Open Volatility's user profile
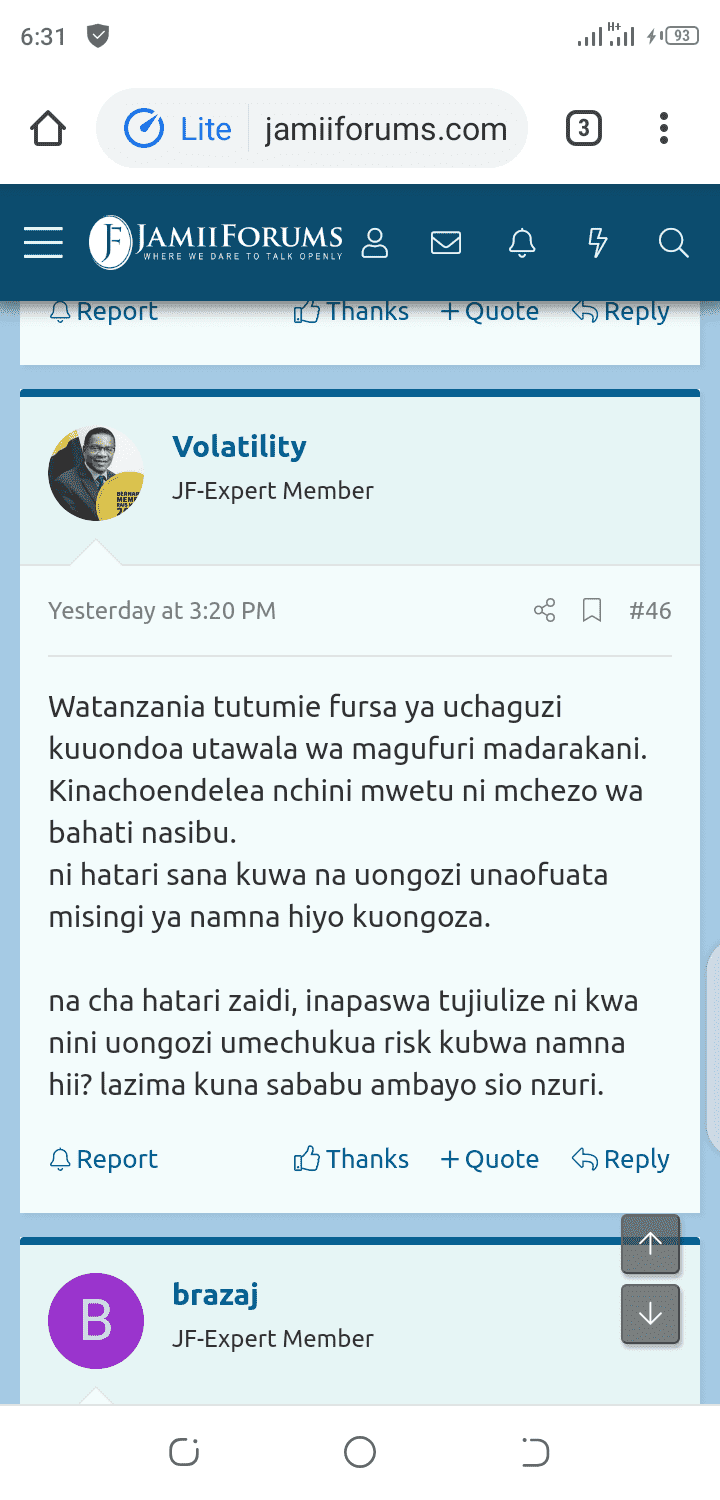This screenshot has height=1500, width=720. point(239,446)
